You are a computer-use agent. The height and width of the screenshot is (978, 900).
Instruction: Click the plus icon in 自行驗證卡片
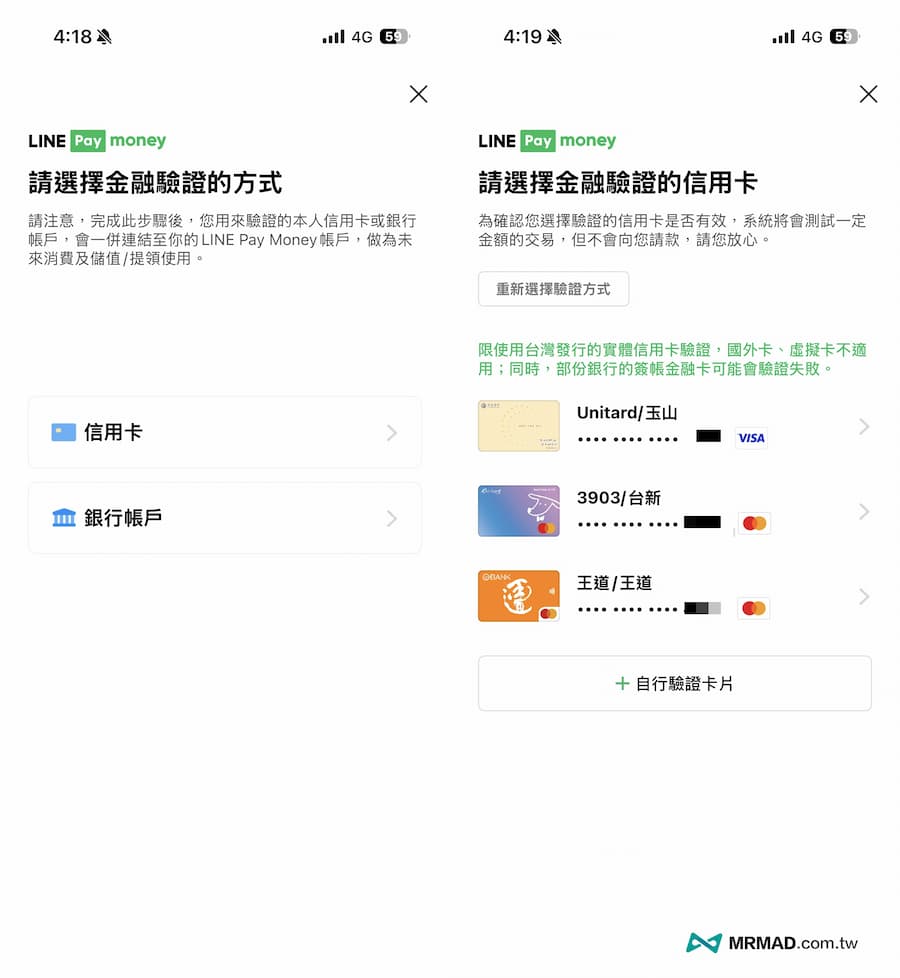click(x=619, y=683)
